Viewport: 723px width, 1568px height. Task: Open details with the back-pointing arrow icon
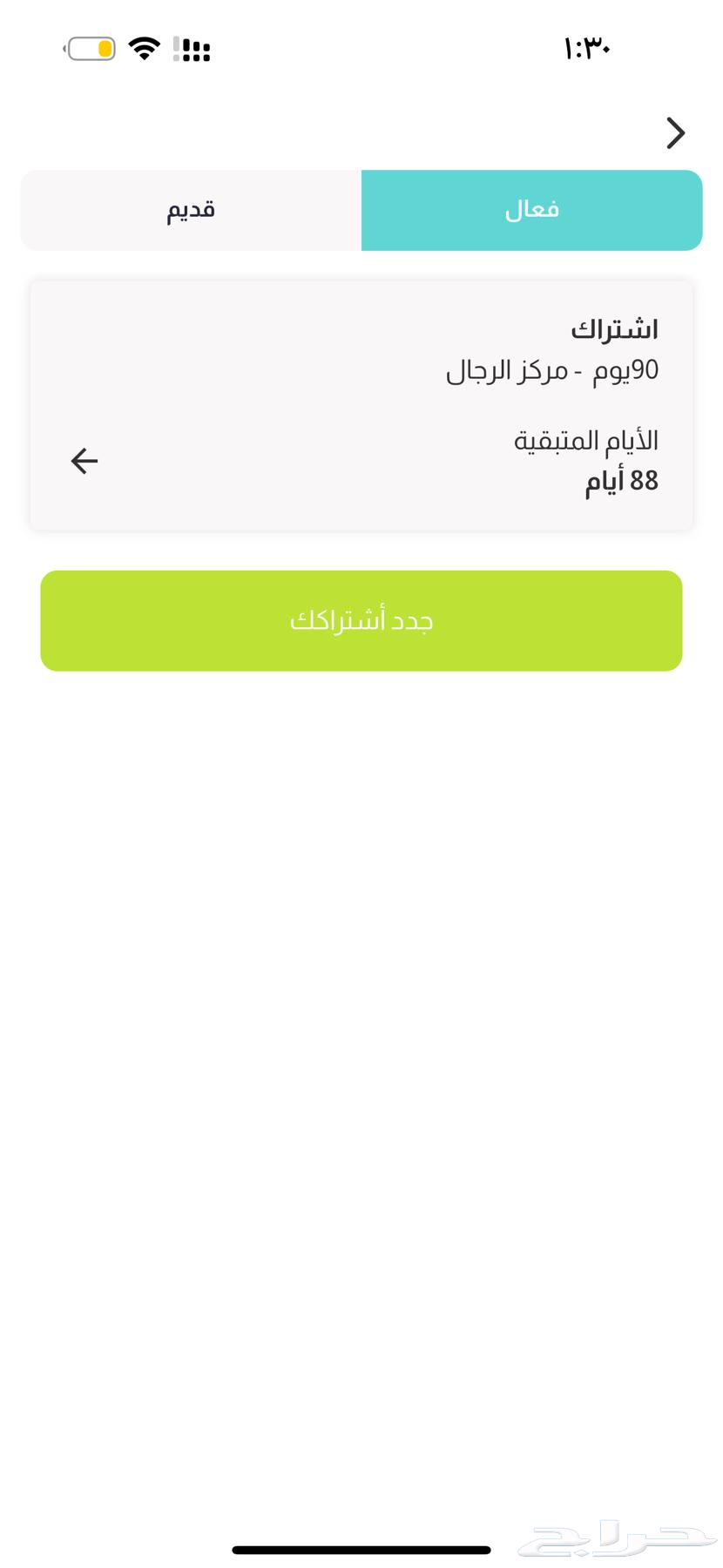click(83, 461)
